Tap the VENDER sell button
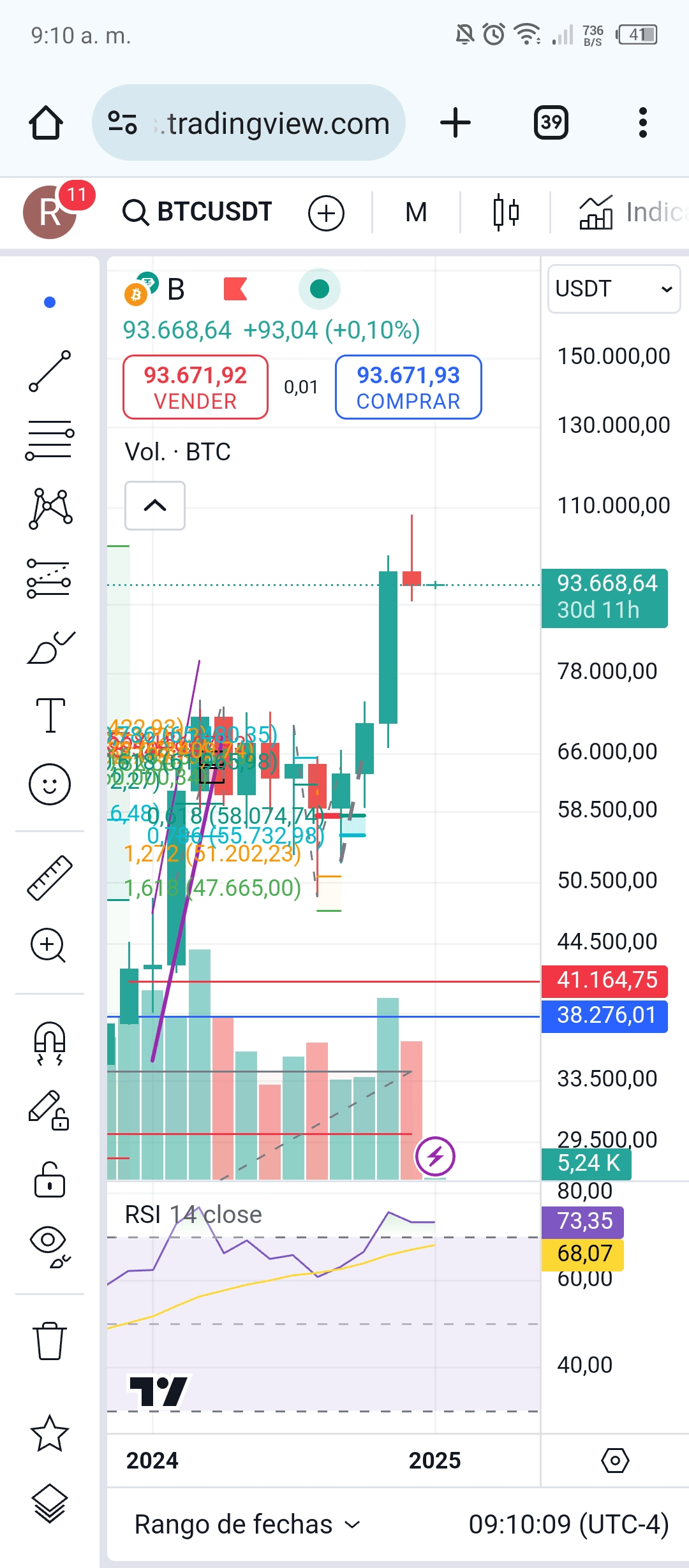Image resolution: width=689 pixels, height=1568 pixels. click(x=195, y=387)
